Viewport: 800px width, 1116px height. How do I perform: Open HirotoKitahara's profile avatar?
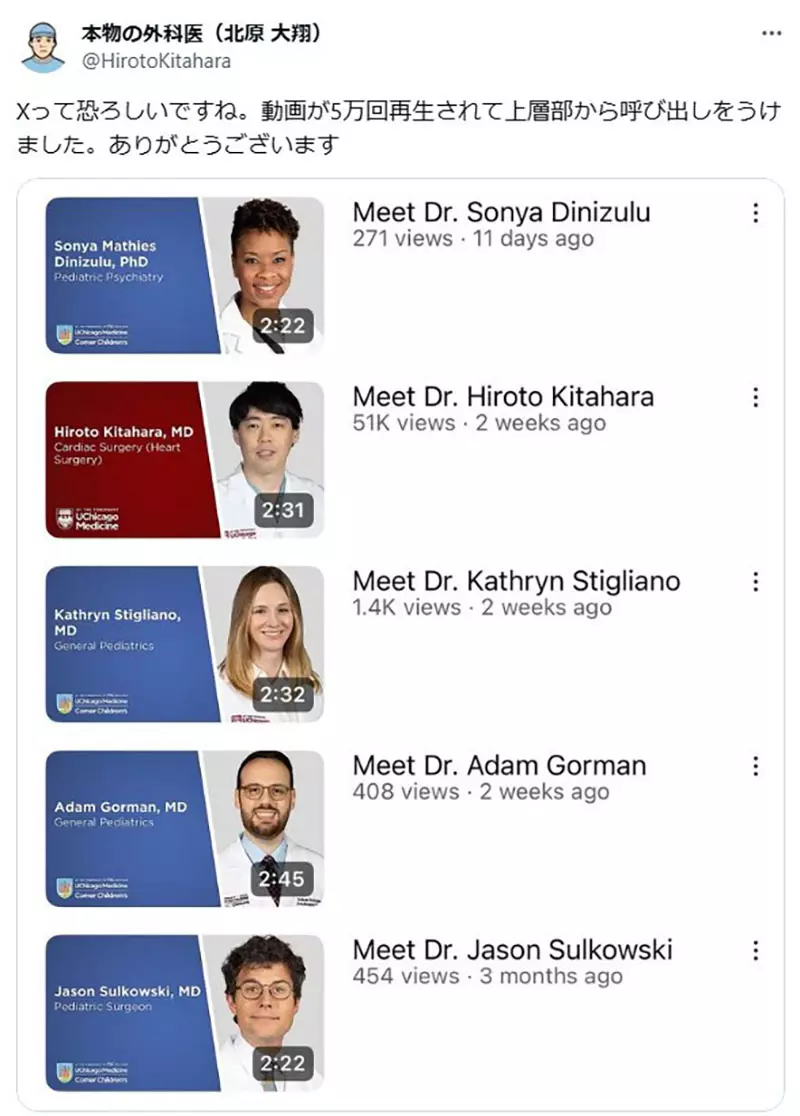click(42, 45)
